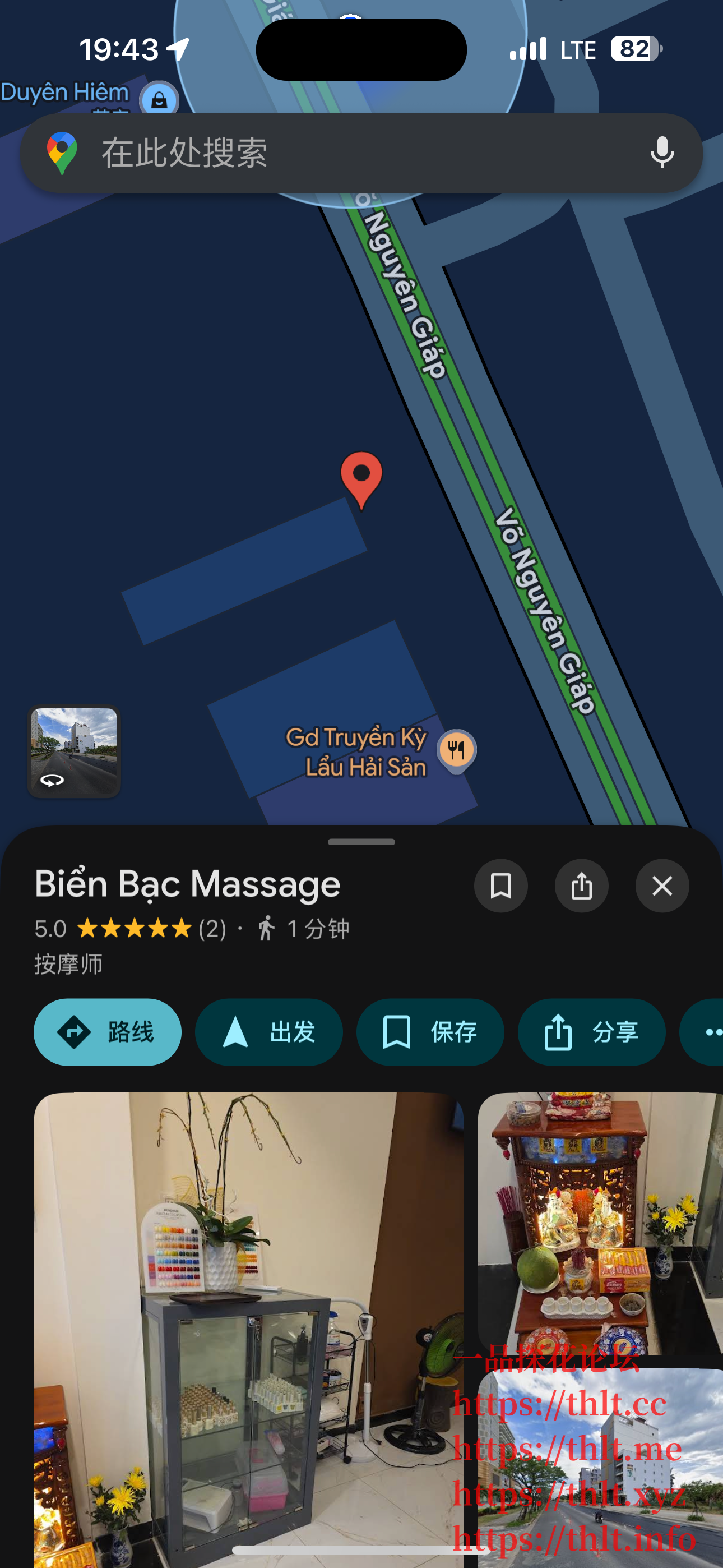Viewport: 723px width, 1568px height.
Task: Start voice search with the microphone
Action: (x=661, y=153)
